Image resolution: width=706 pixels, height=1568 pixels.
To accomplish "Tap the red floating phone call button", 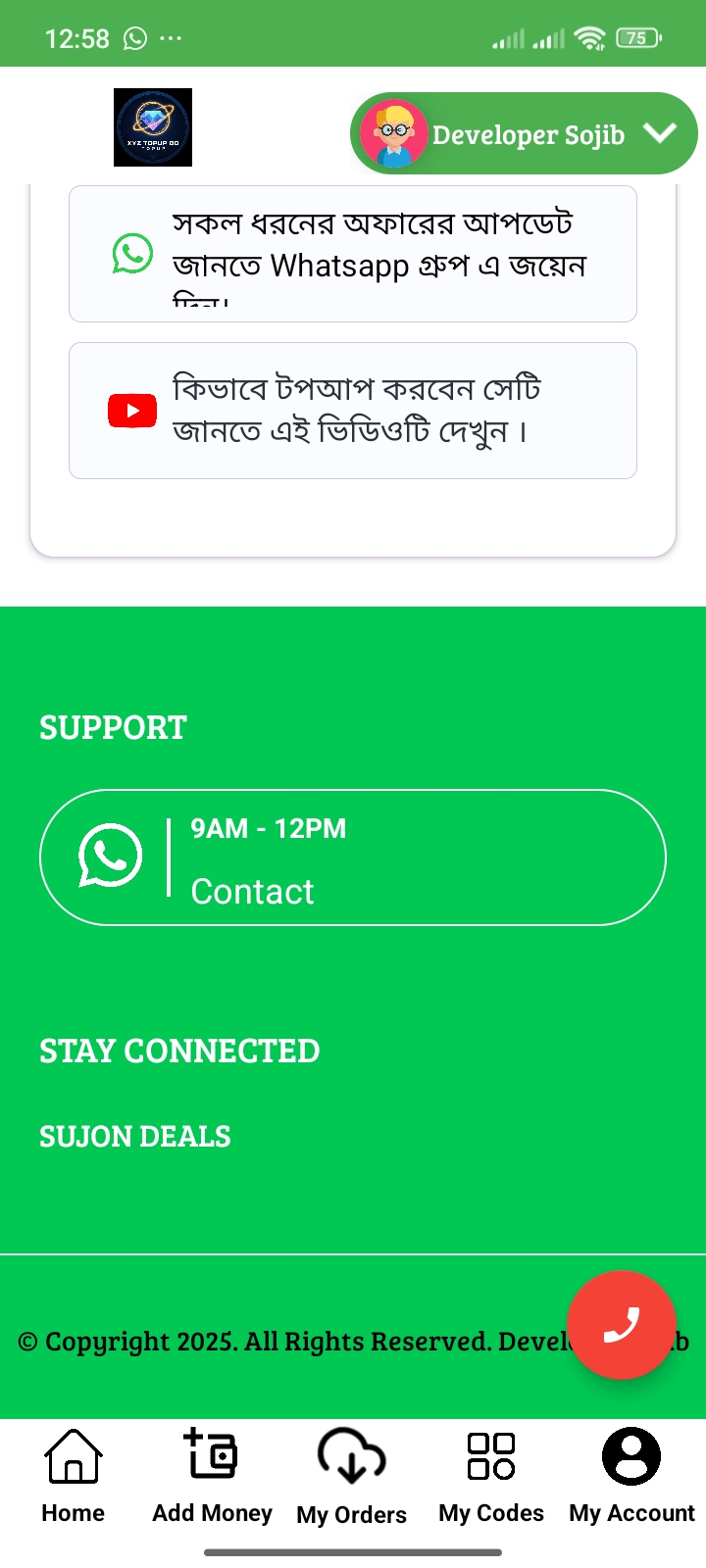I will pos(622,1325).
